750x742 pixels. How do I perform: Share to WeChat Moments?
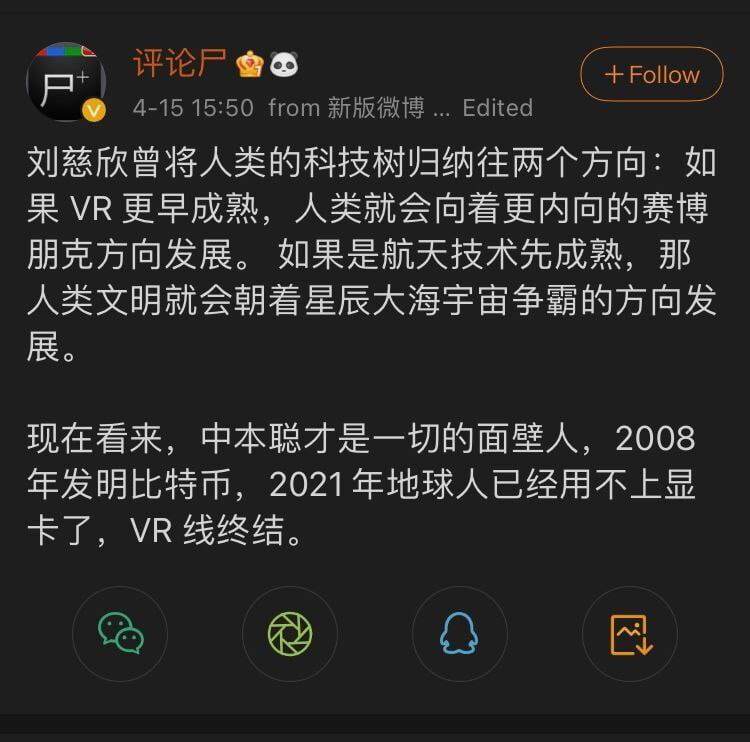click(290, 634)
